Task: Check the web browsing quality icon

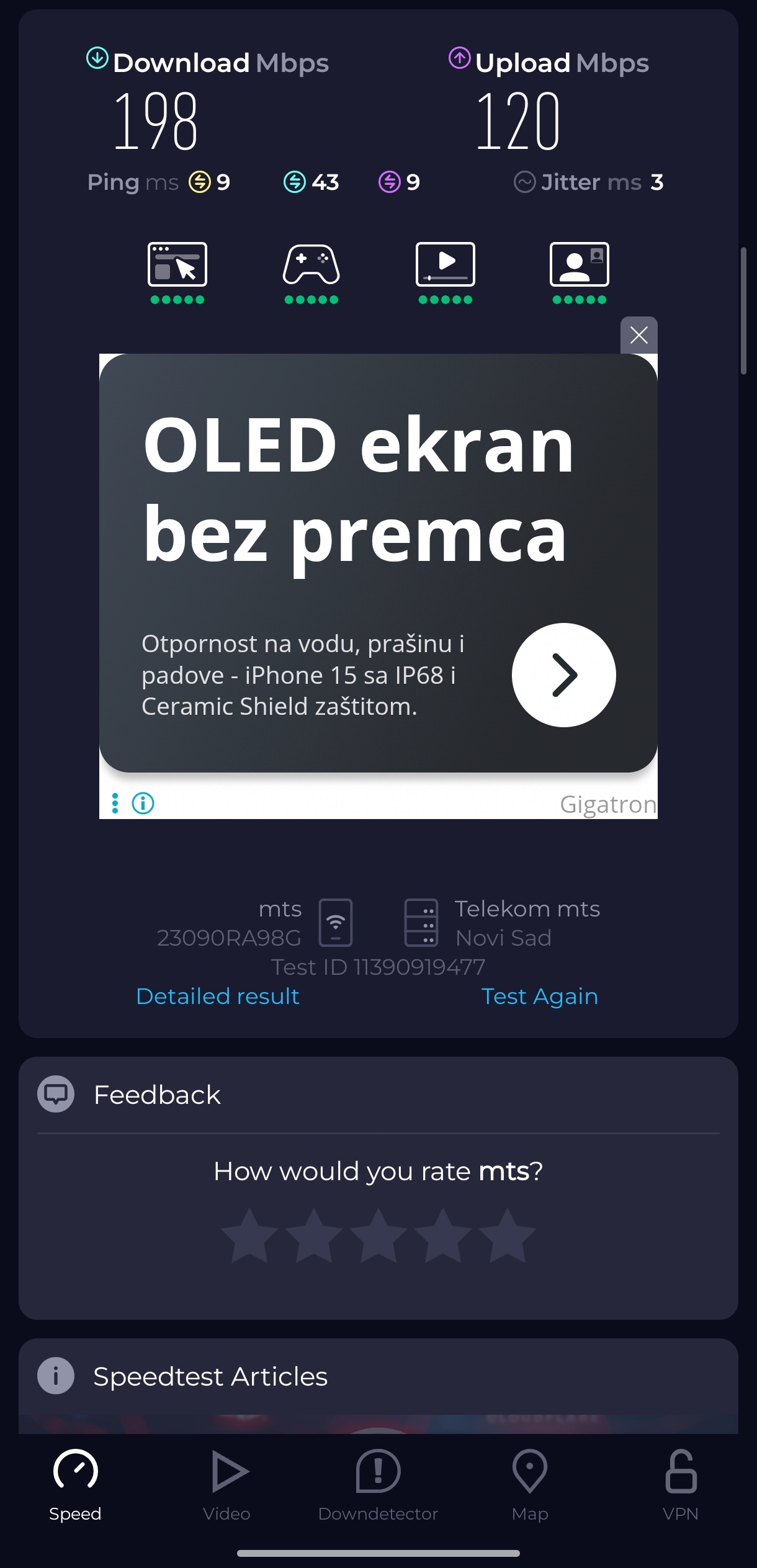Action: (177, 265)
